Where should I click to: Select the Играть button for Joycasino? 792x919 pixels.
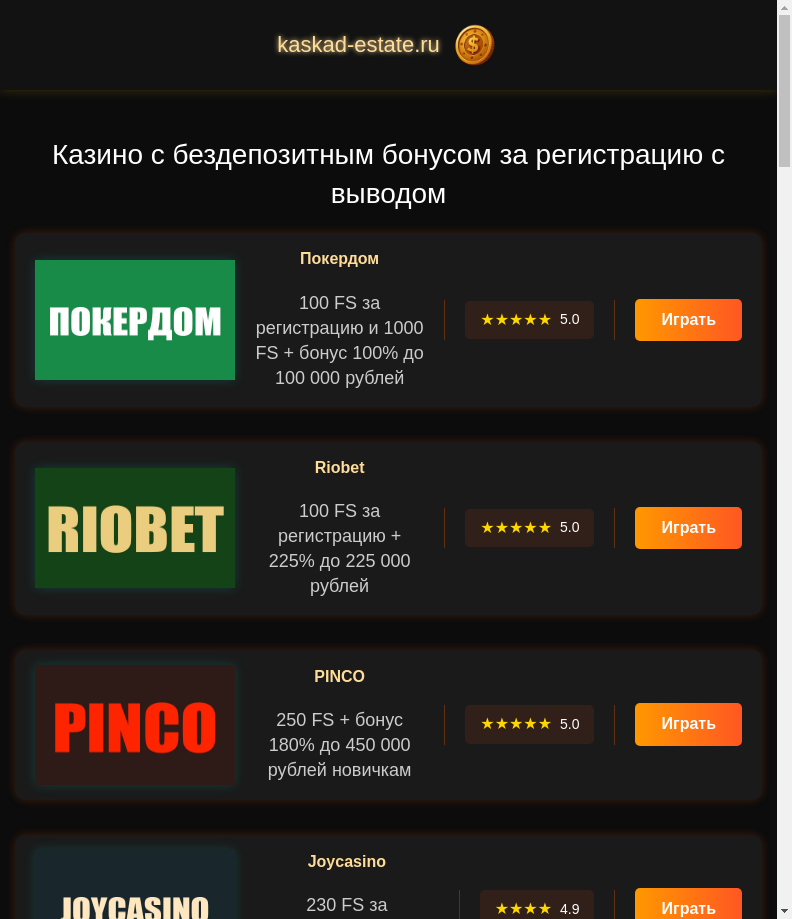point(688,906)
